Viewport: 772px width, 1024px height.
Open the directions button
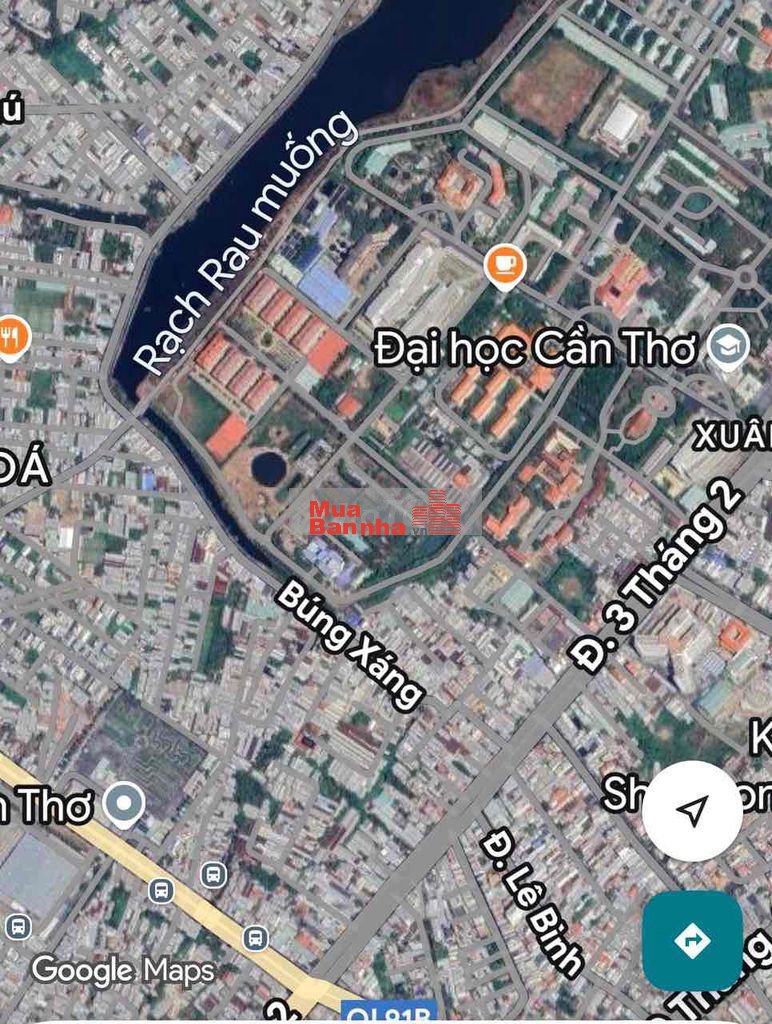692,940
